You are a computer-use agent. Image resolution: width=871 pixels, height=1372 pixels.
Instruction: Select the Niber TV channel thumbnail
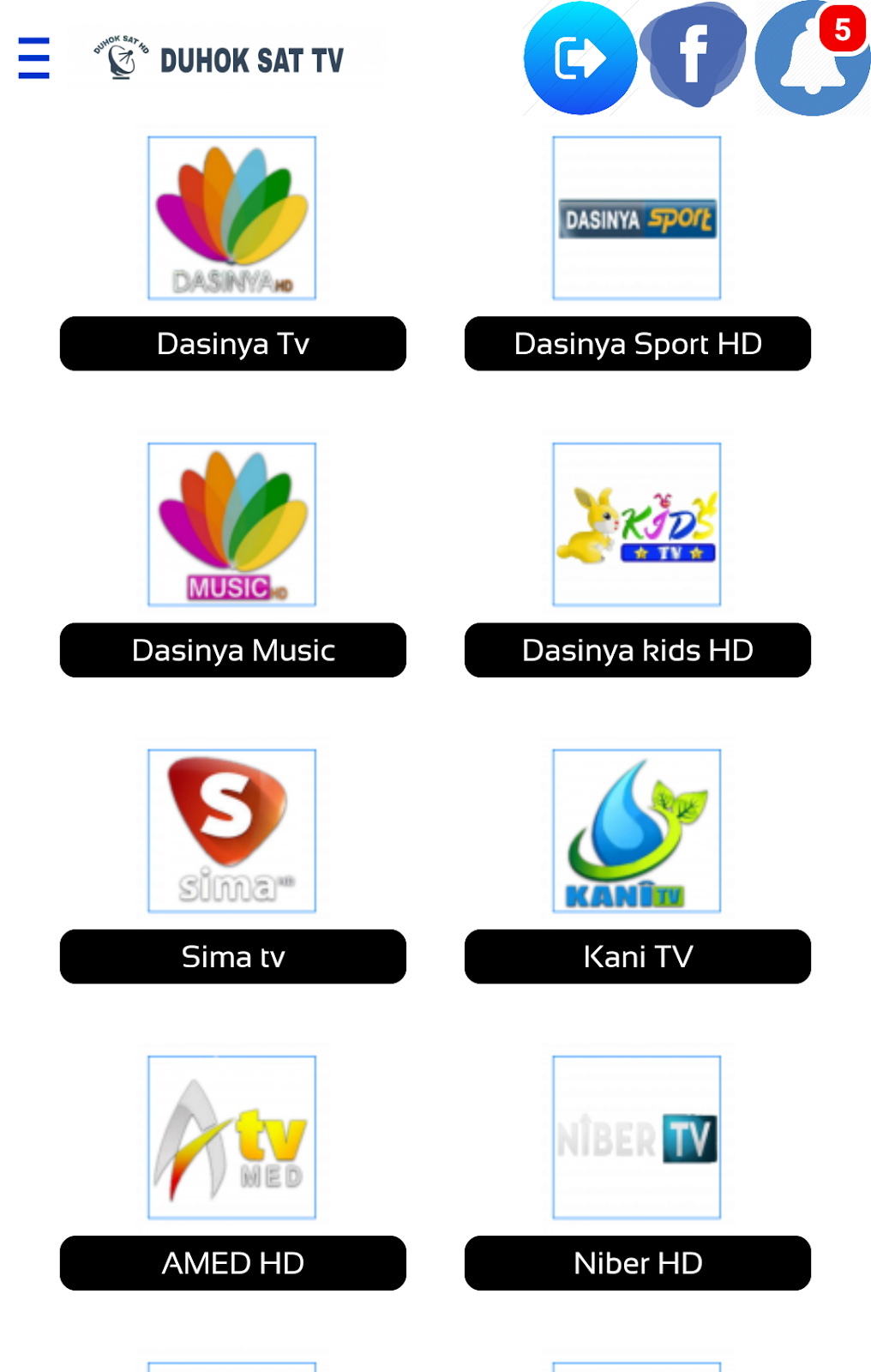636,1136
